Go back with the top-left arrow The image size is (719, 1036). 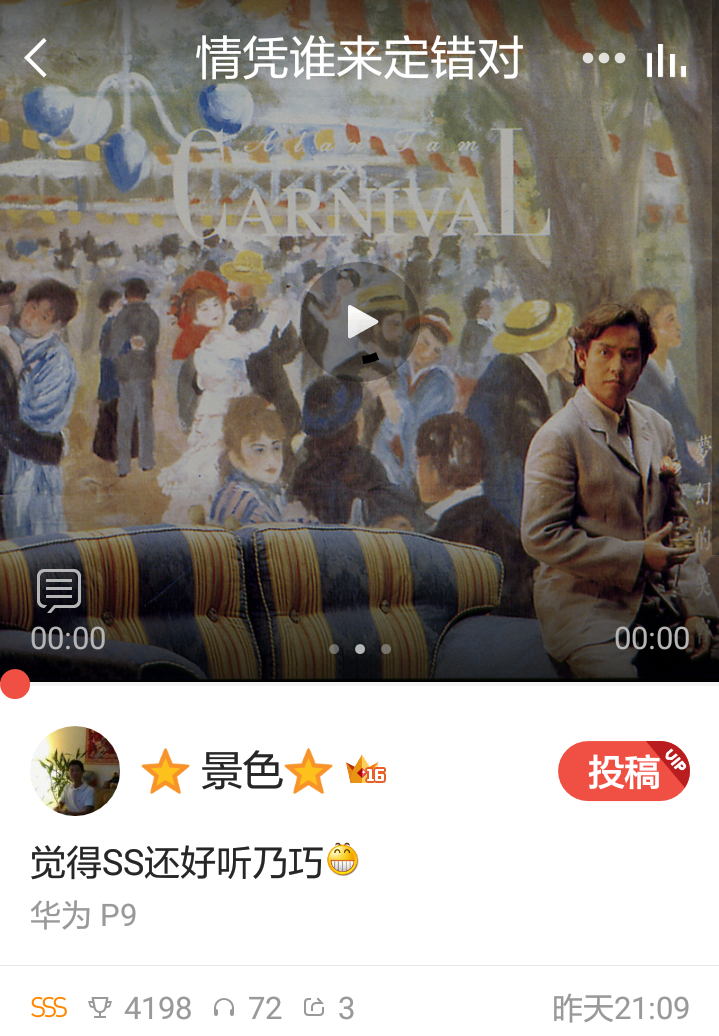[36, 58]
